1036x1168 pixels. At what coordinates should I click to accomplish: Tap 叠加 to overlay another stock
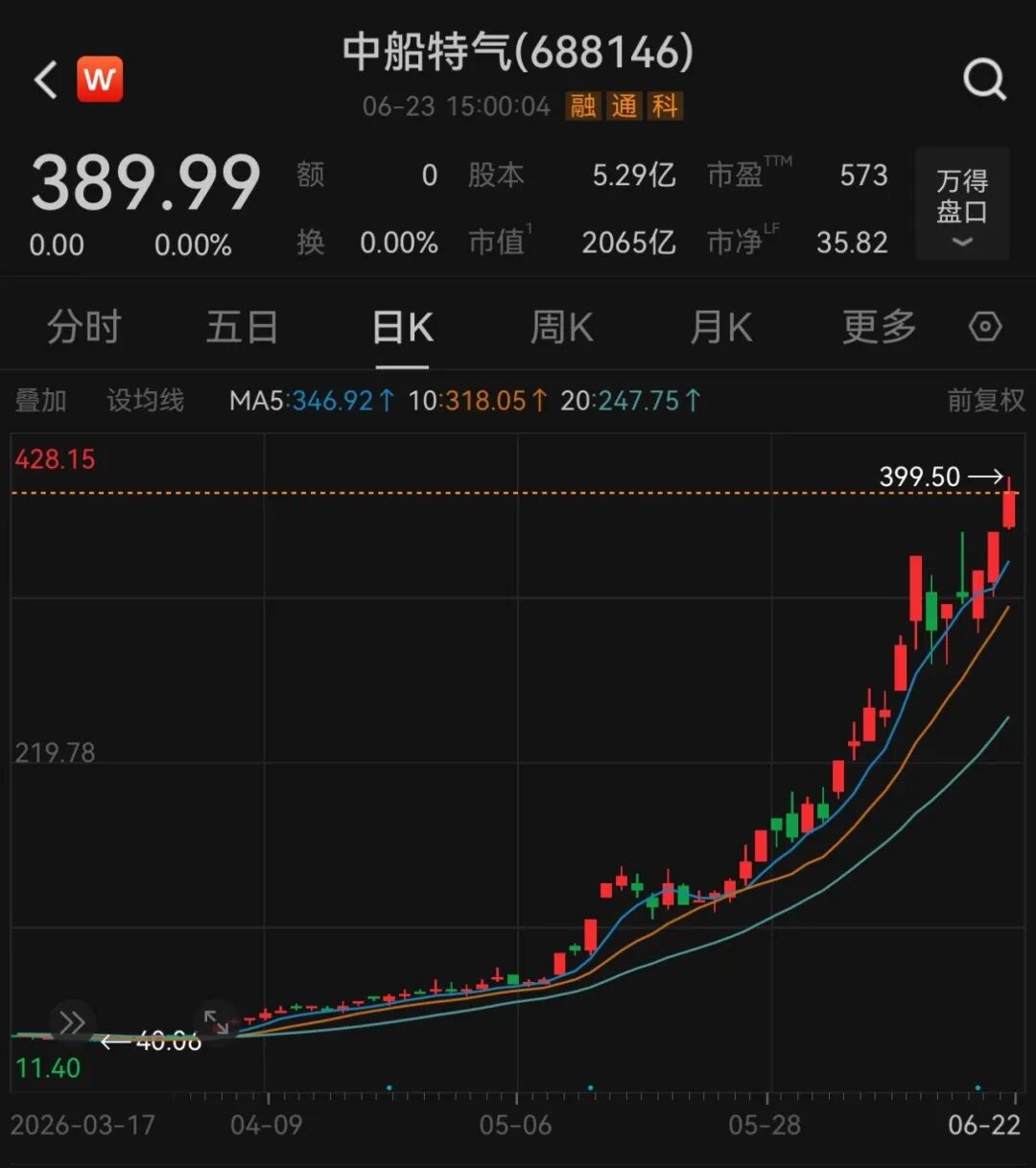(40, 400)
